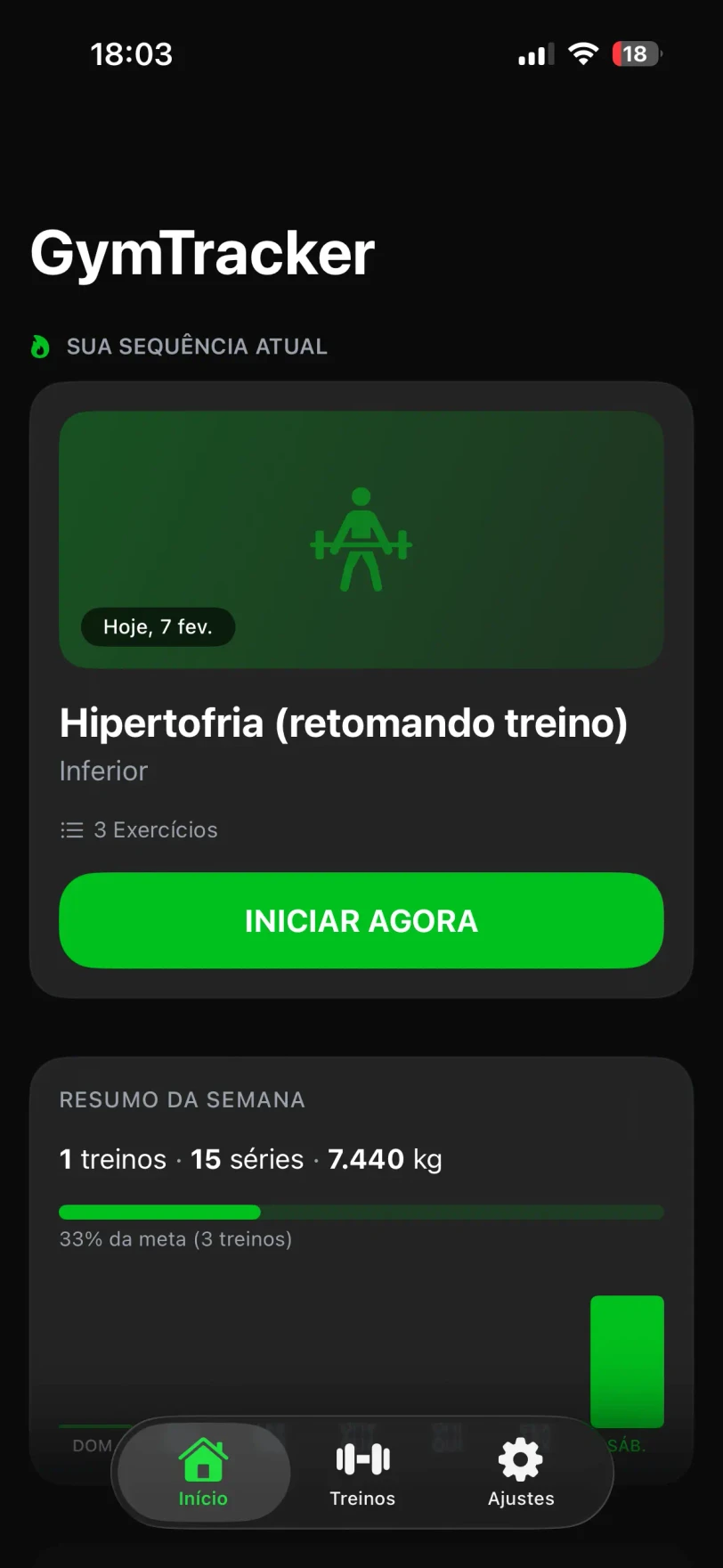Tap the streak flame icon
This screenshot has width=723, height=1568.
[39, 346]
